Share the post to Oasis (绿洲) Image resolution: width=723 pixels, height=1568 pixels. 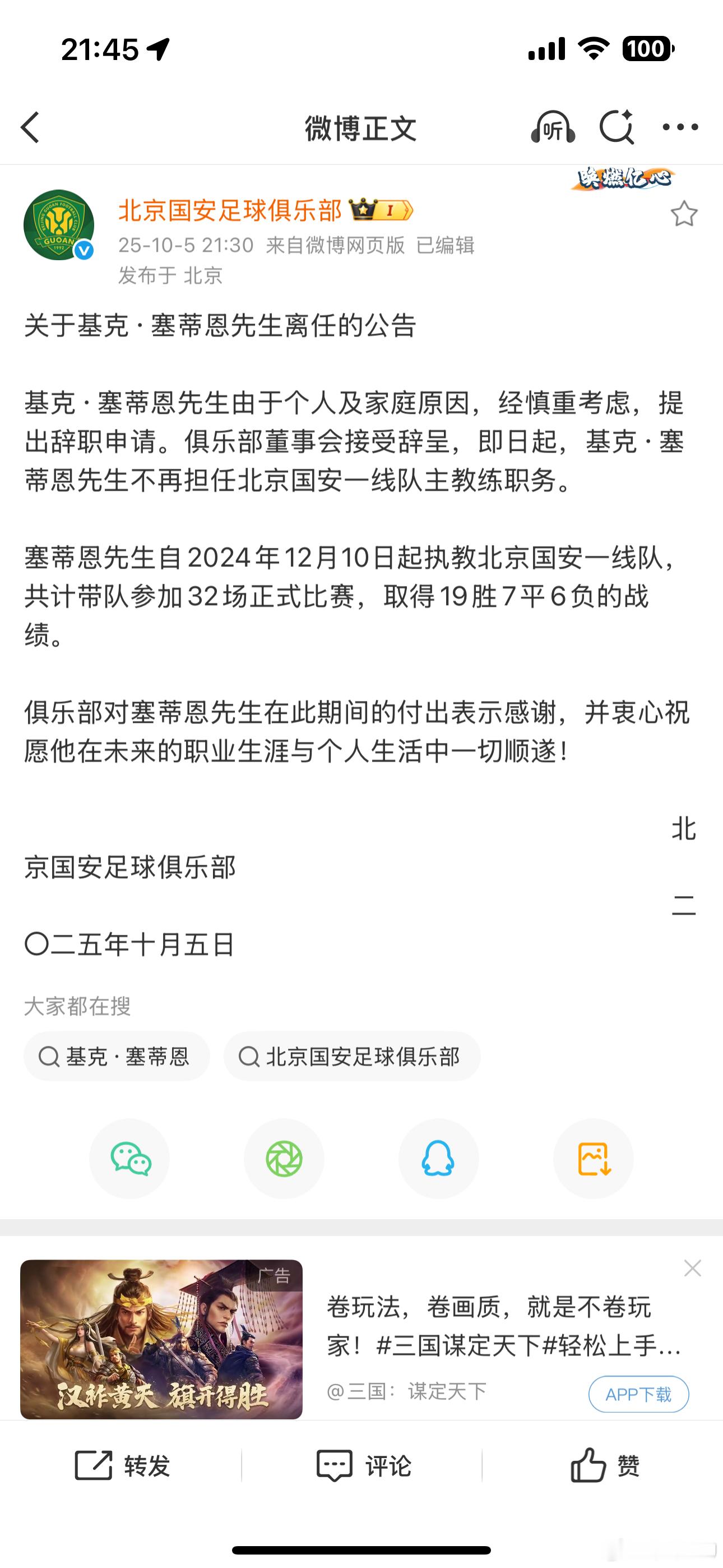point(284,1160)
